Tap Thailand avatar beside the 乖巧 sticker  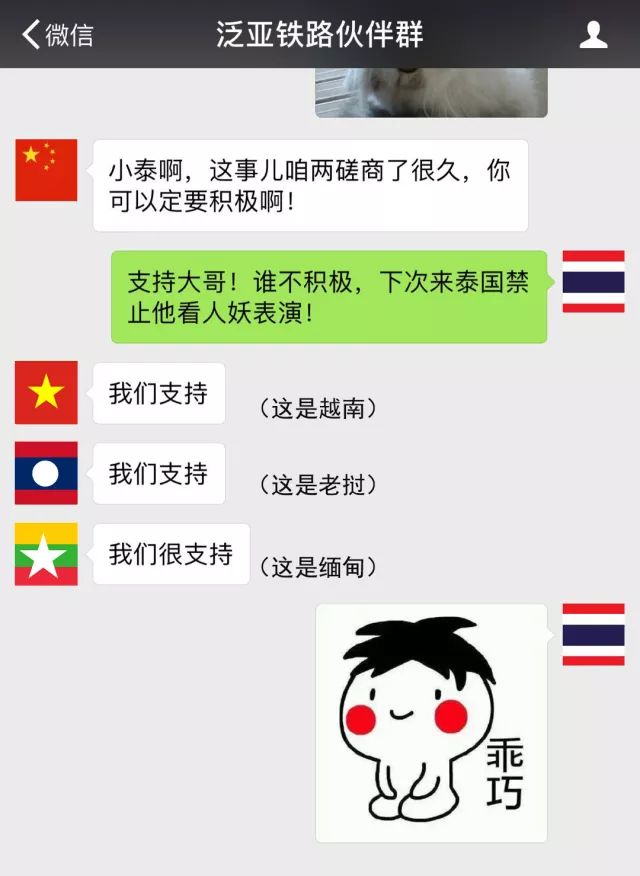[x=593, y=634]
